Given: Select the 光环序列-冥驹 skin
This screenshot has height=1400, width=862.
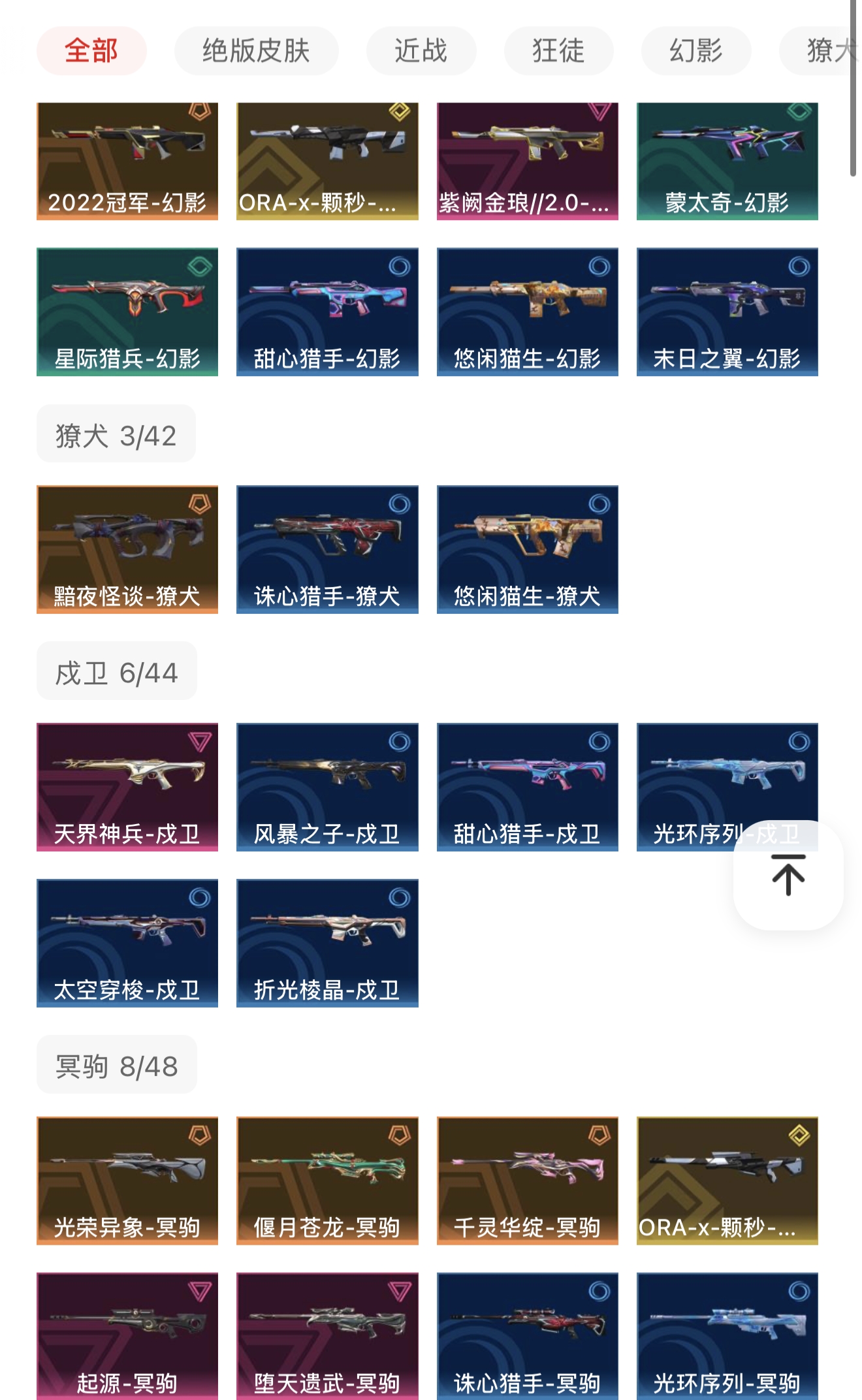Looking at the screenshot, I should click(x=727, y=1335).
